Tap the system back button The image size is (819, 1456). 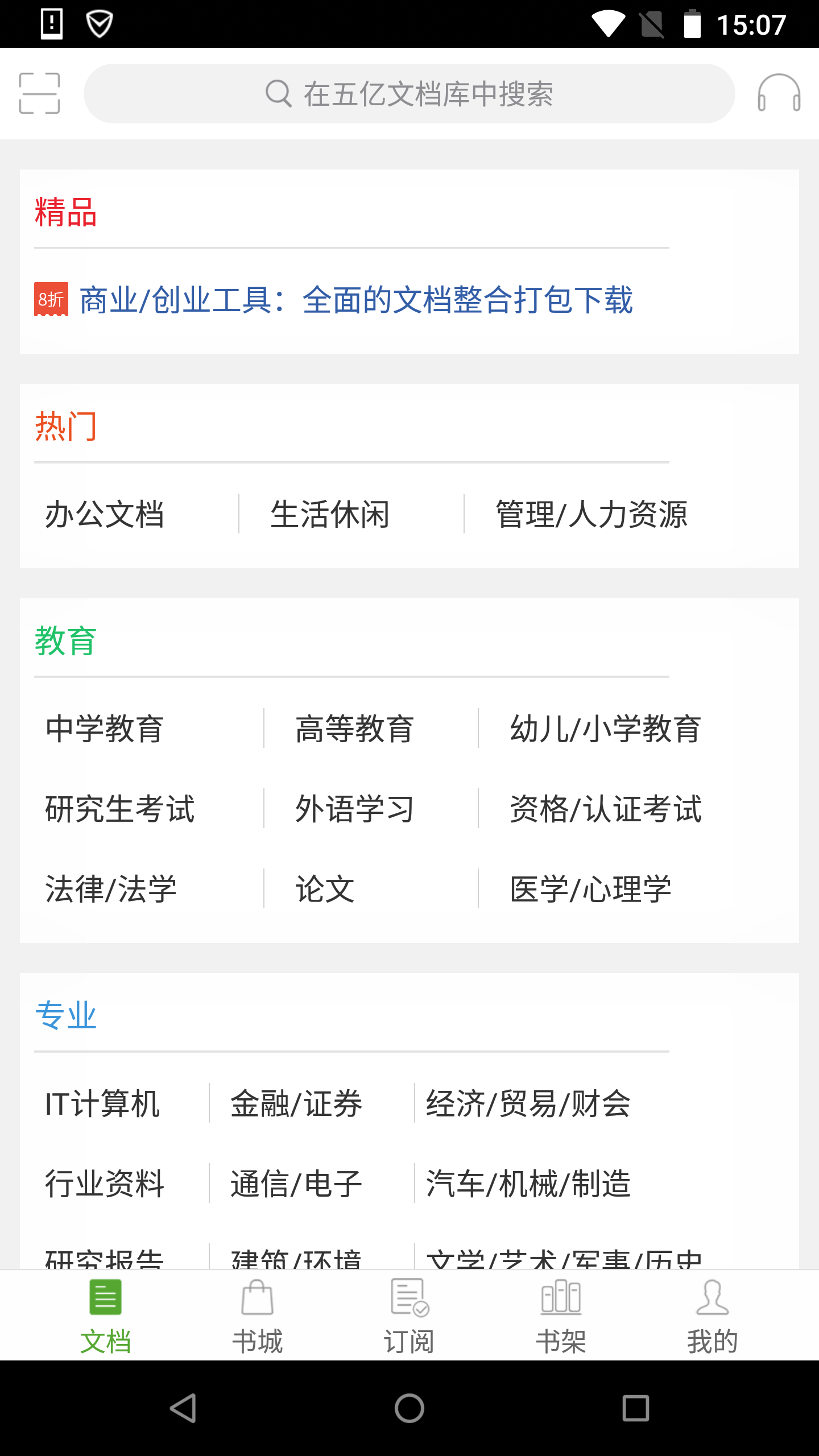coord(183,1408)
